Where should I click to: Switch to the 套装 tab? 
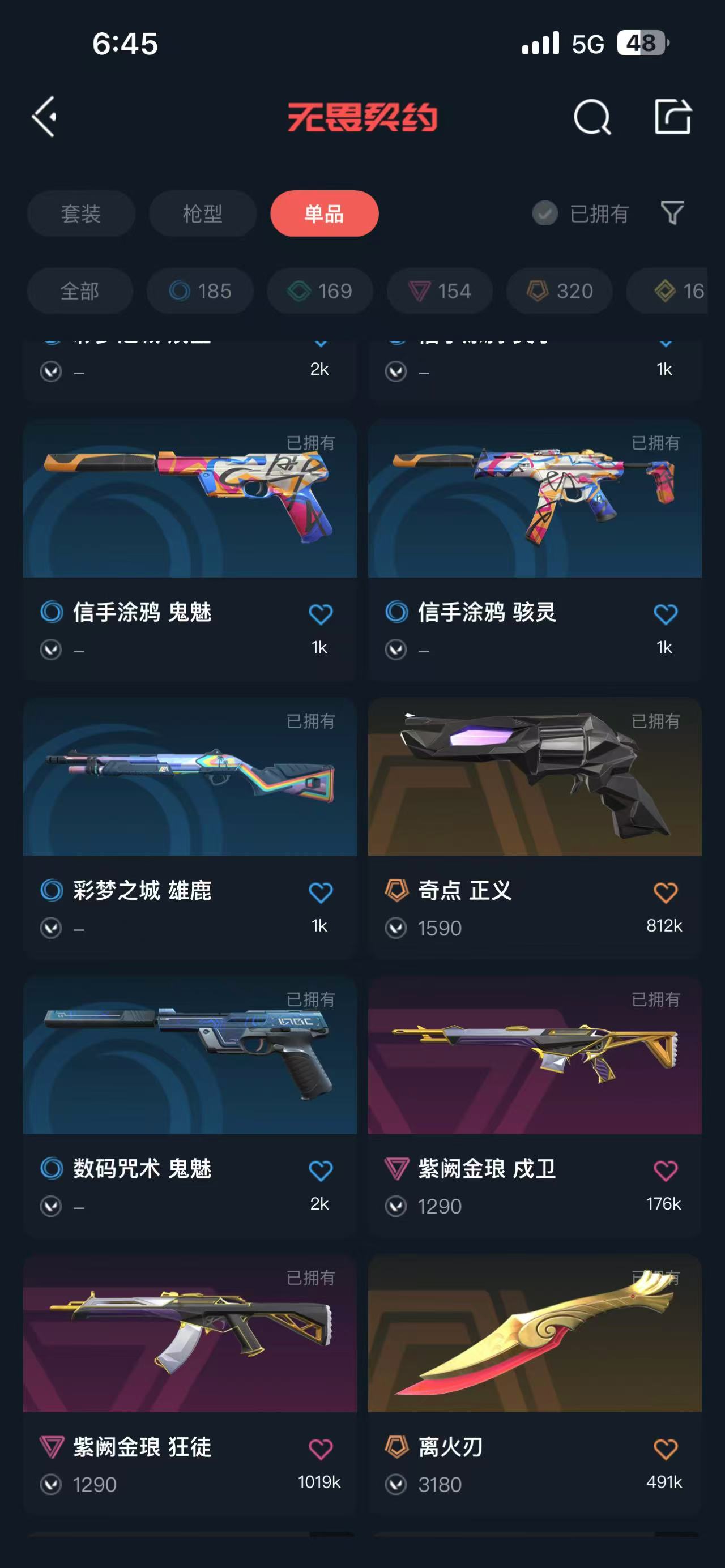81,213
